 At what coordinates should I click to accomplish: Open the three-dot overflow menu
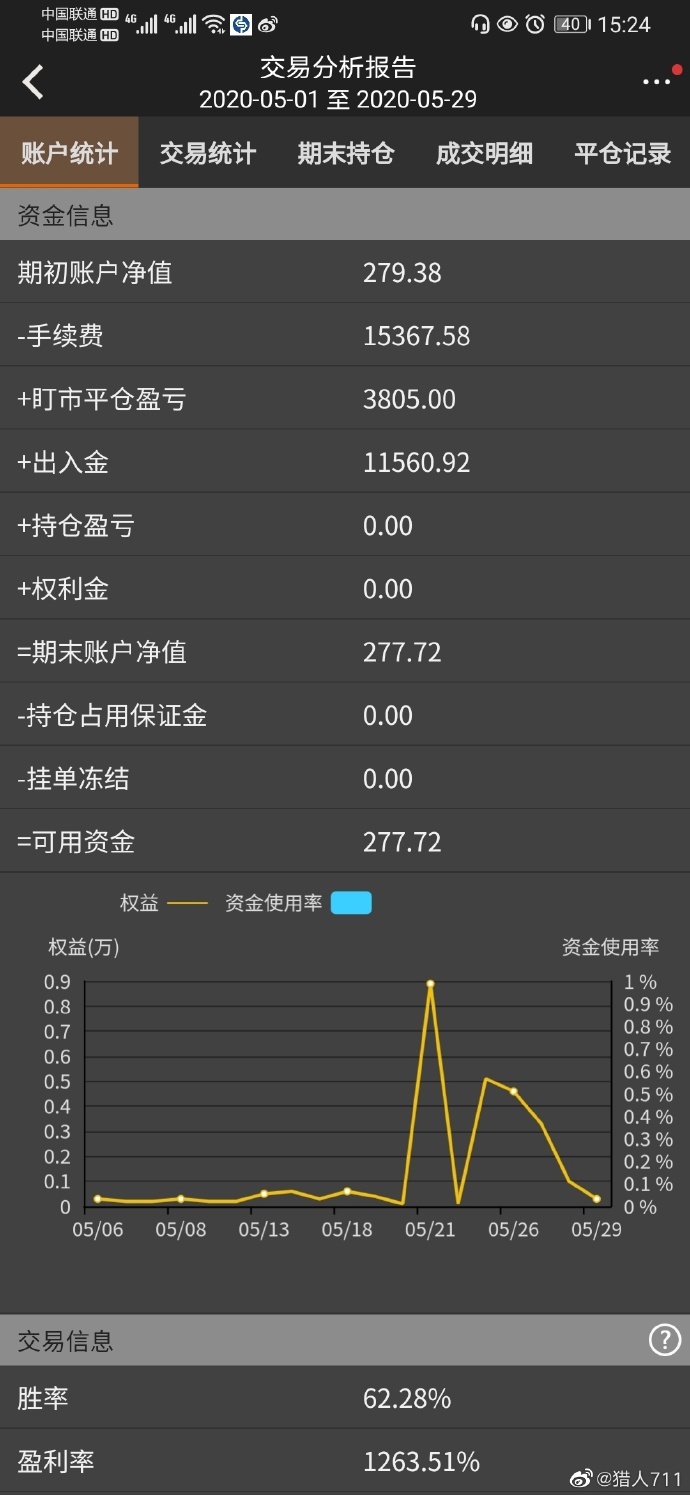point(656,82)
